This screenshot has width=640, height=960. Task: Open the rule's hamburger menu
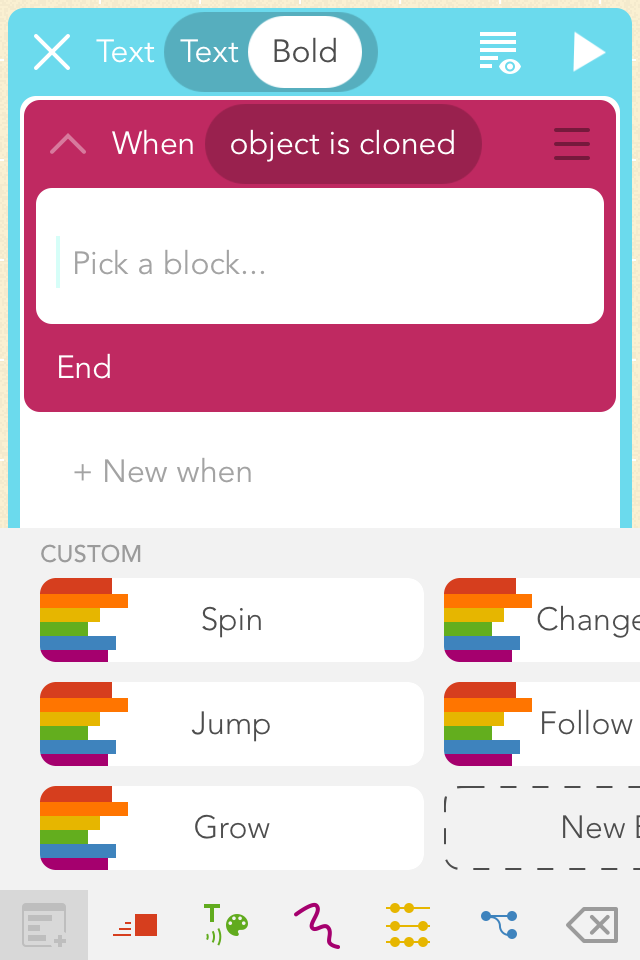(572, 145)
